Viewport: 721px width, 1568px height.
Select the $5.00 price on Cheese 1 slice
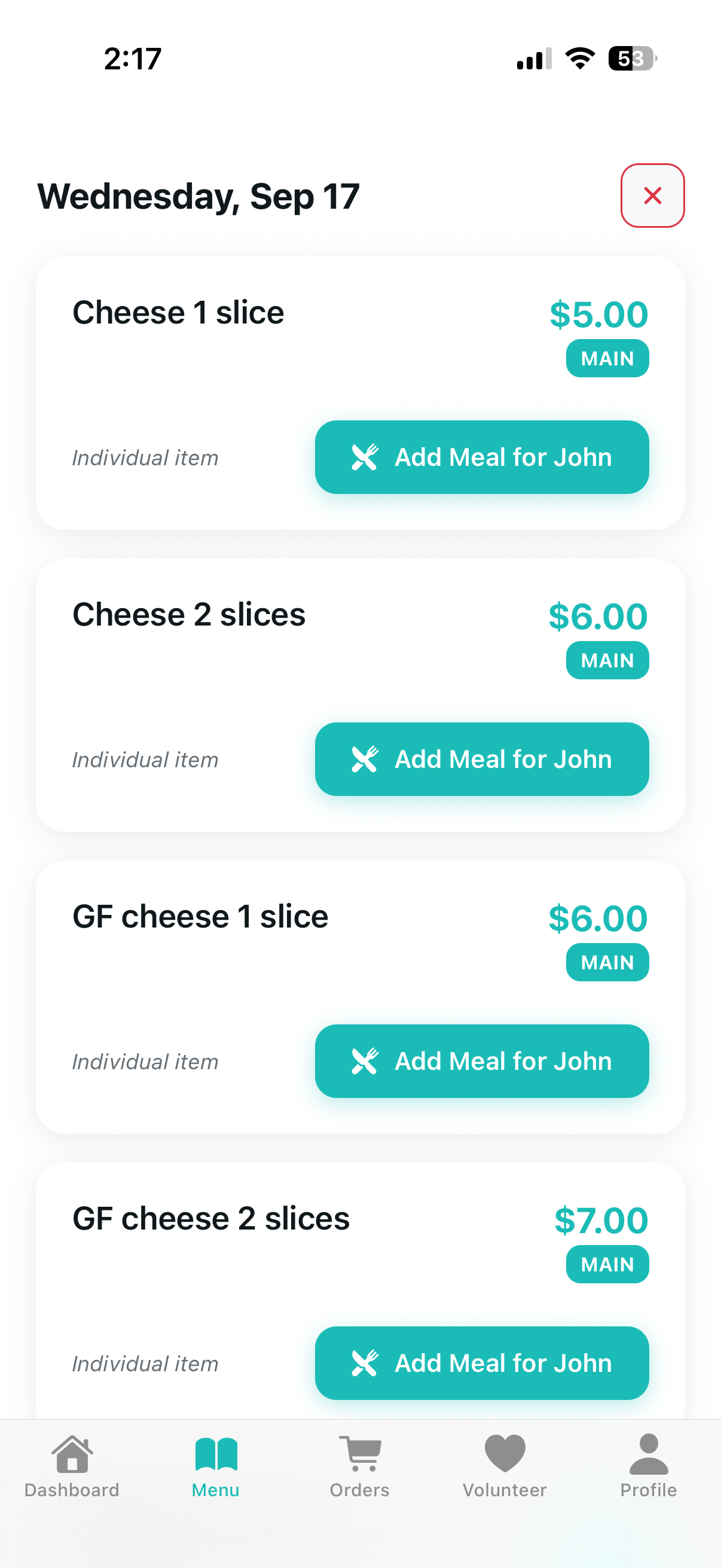(598, 313)
